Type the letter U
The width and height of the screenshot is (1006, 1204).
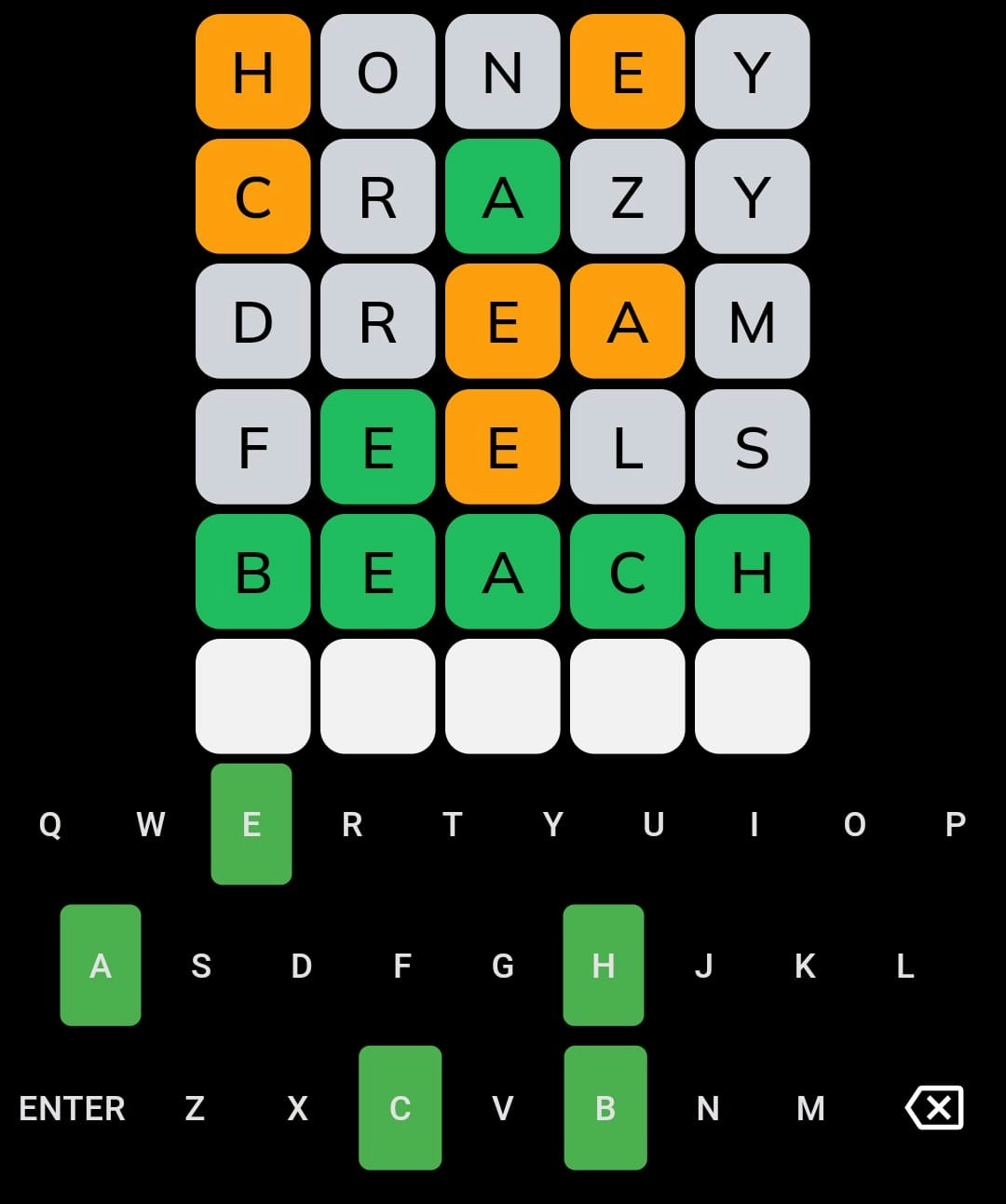pos(654,824)
